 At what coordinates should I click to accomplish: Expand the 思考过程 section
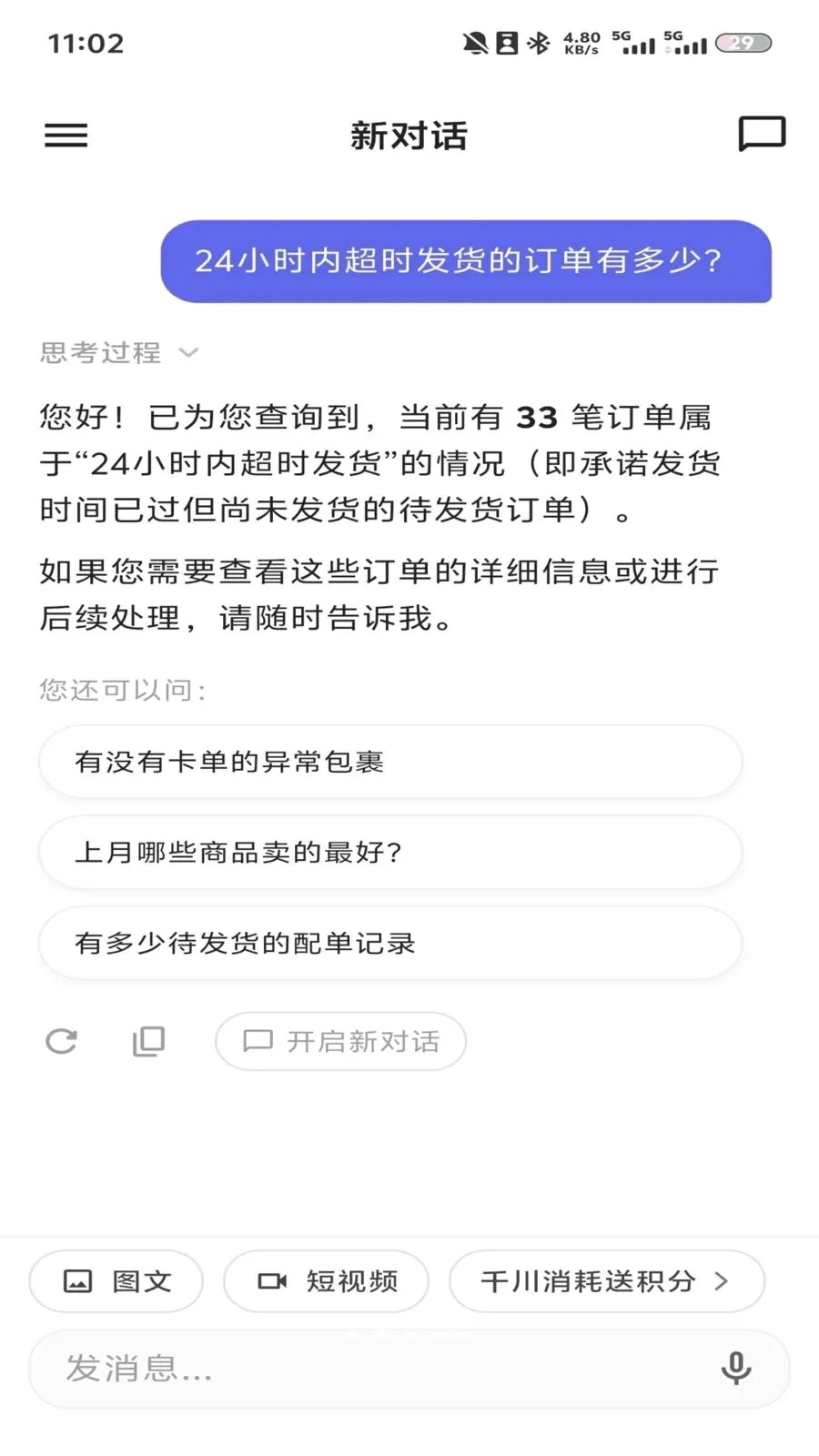click(x=119, y=352)
